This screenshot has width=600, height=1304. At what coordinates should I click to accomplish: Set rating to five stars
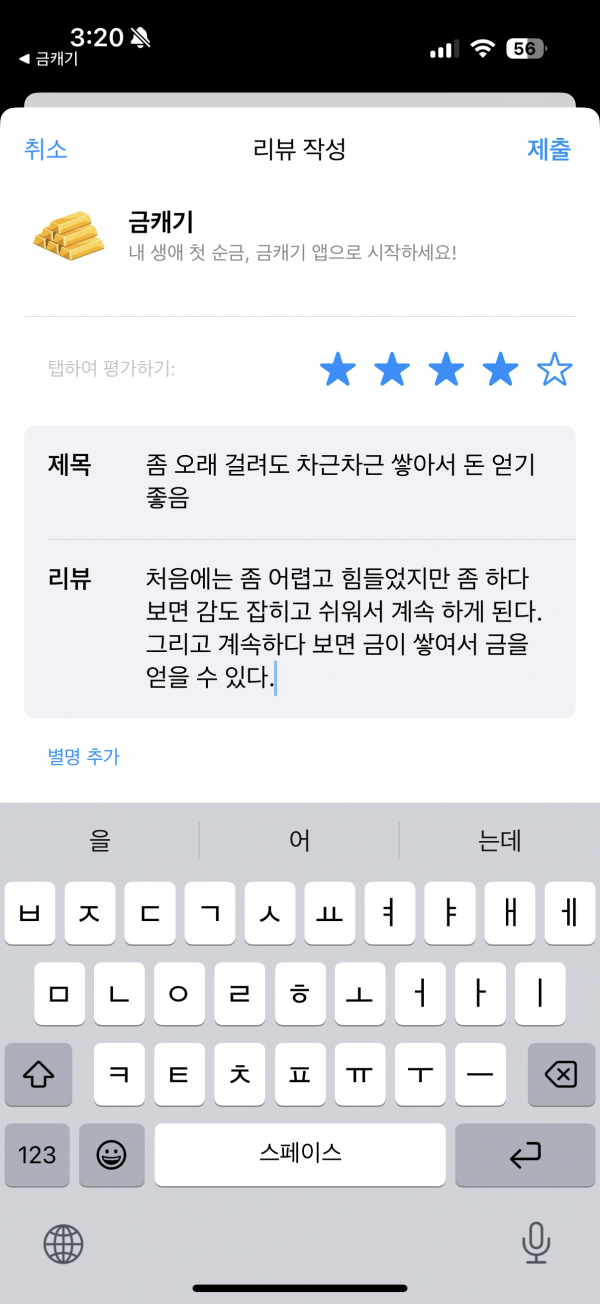(554, 370)
